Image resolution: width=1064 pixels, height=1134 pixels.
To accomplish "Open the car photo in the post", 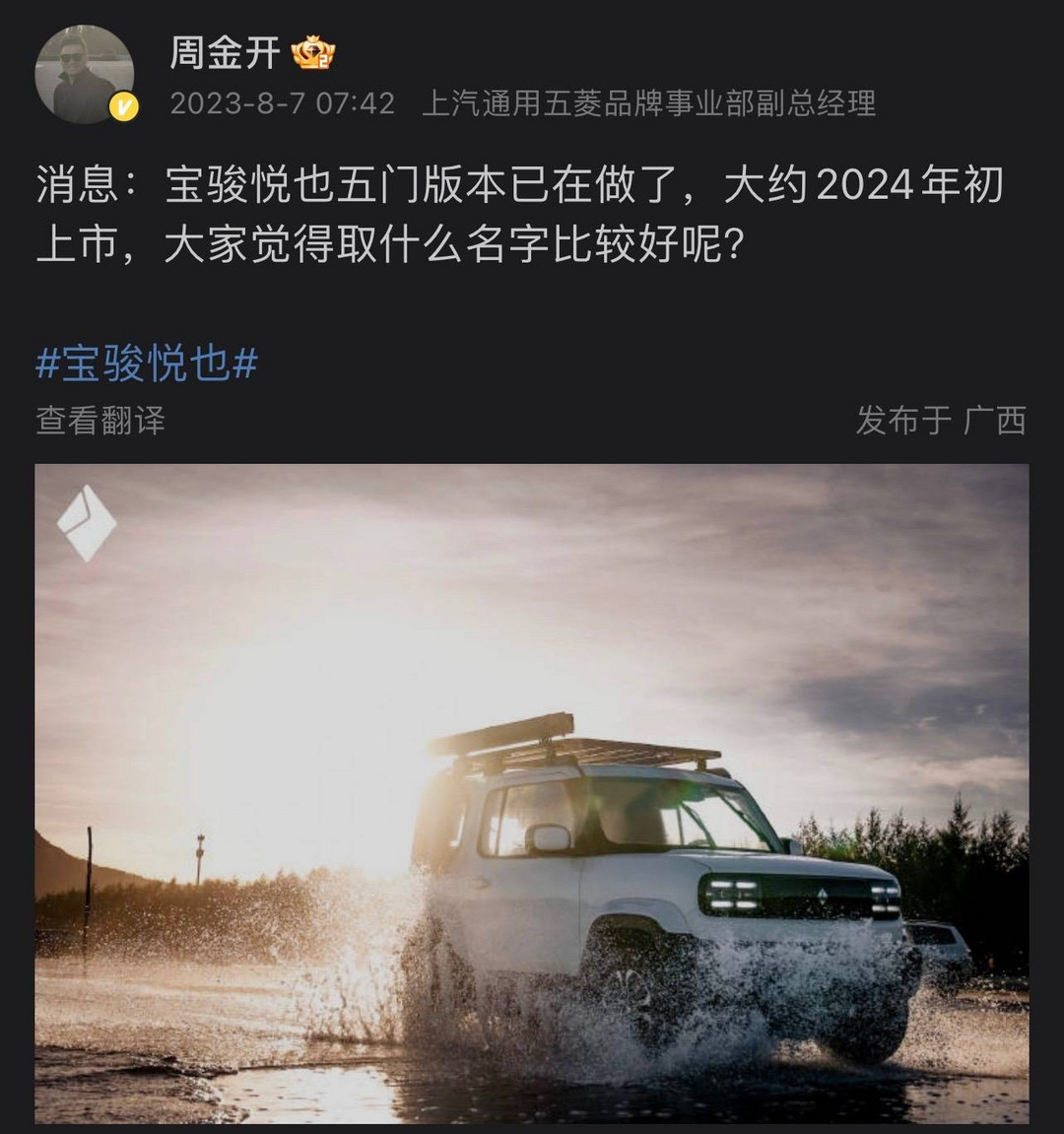I will click(532, 793).
